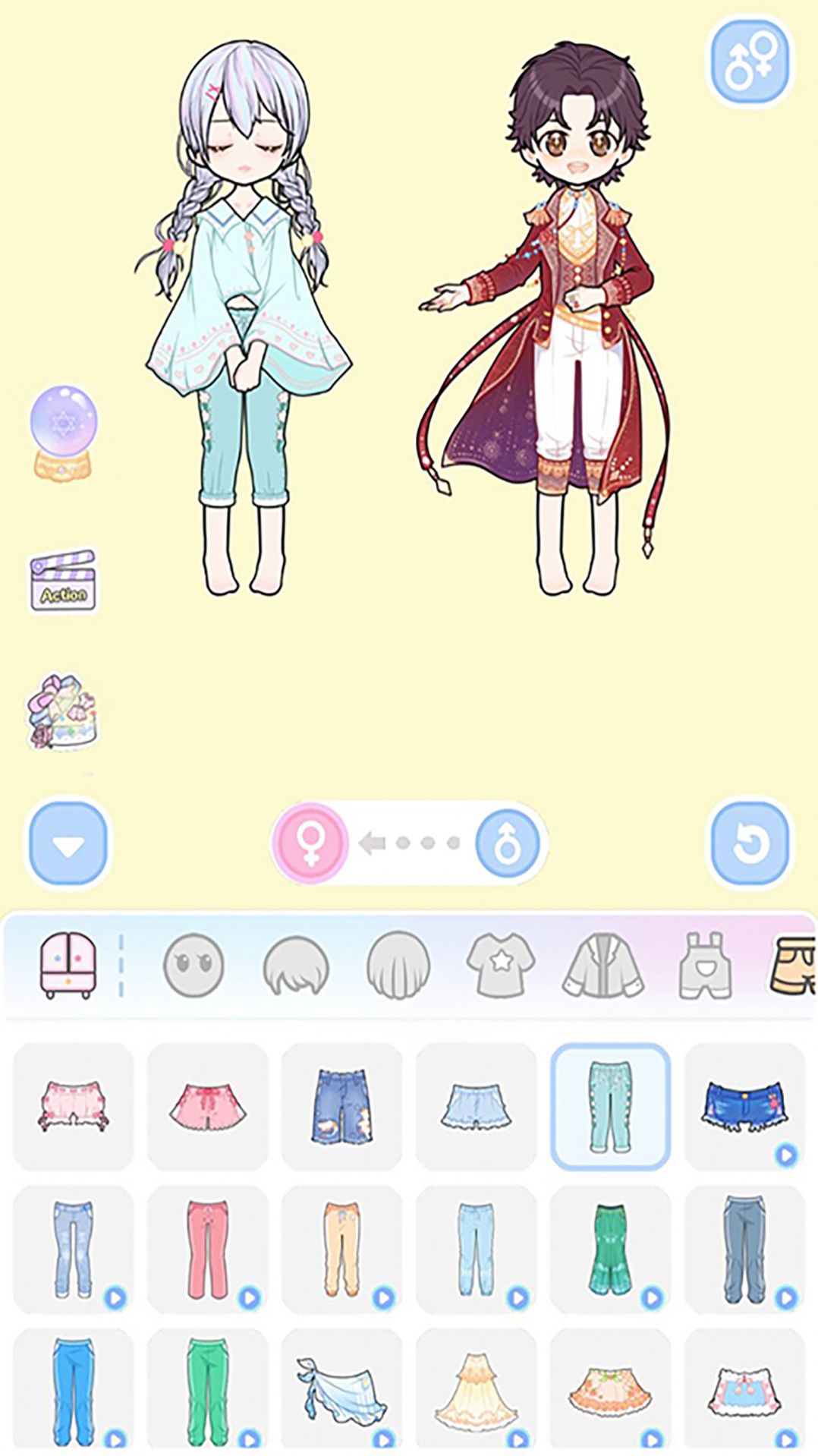818x1456 pixels.
Task: Collapse the panel with down arrow
Action: pyautogui.click(x=68, y=844)
